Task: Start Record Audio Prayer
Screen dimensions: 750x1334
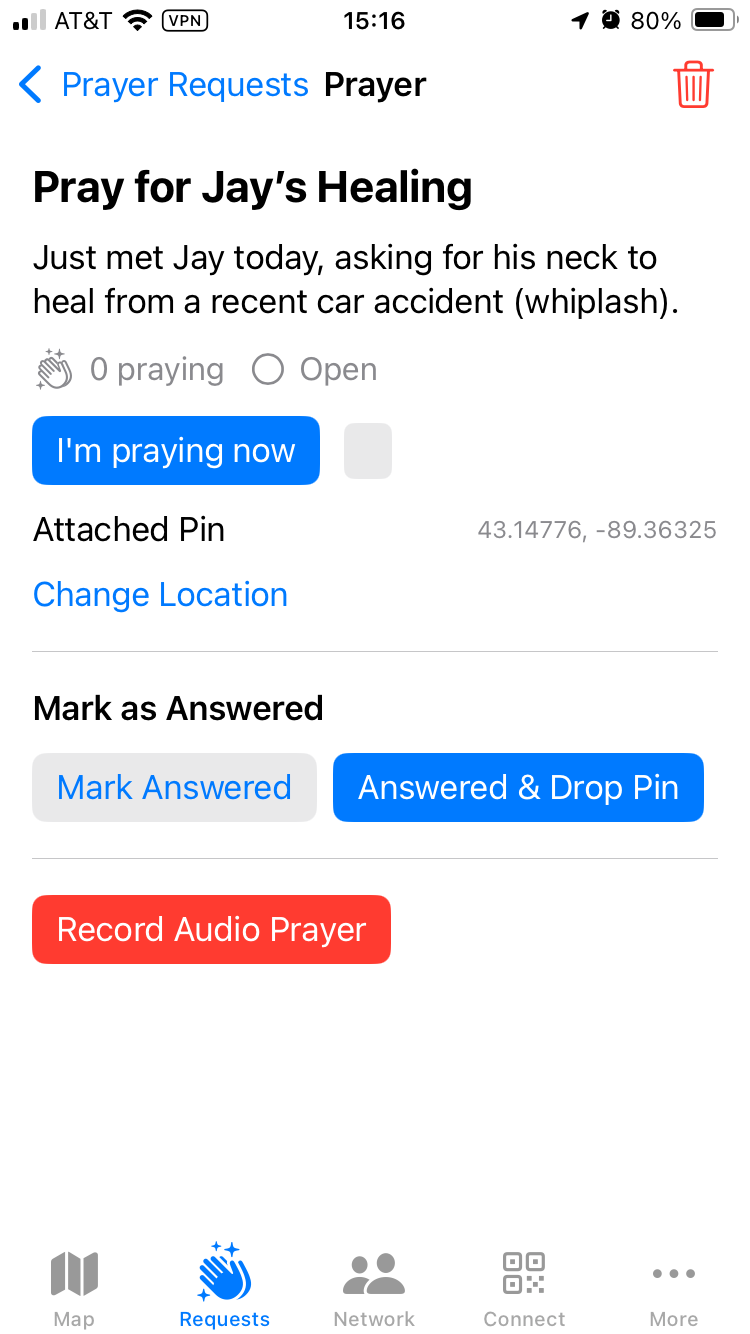Action: (x=211, y=930)
